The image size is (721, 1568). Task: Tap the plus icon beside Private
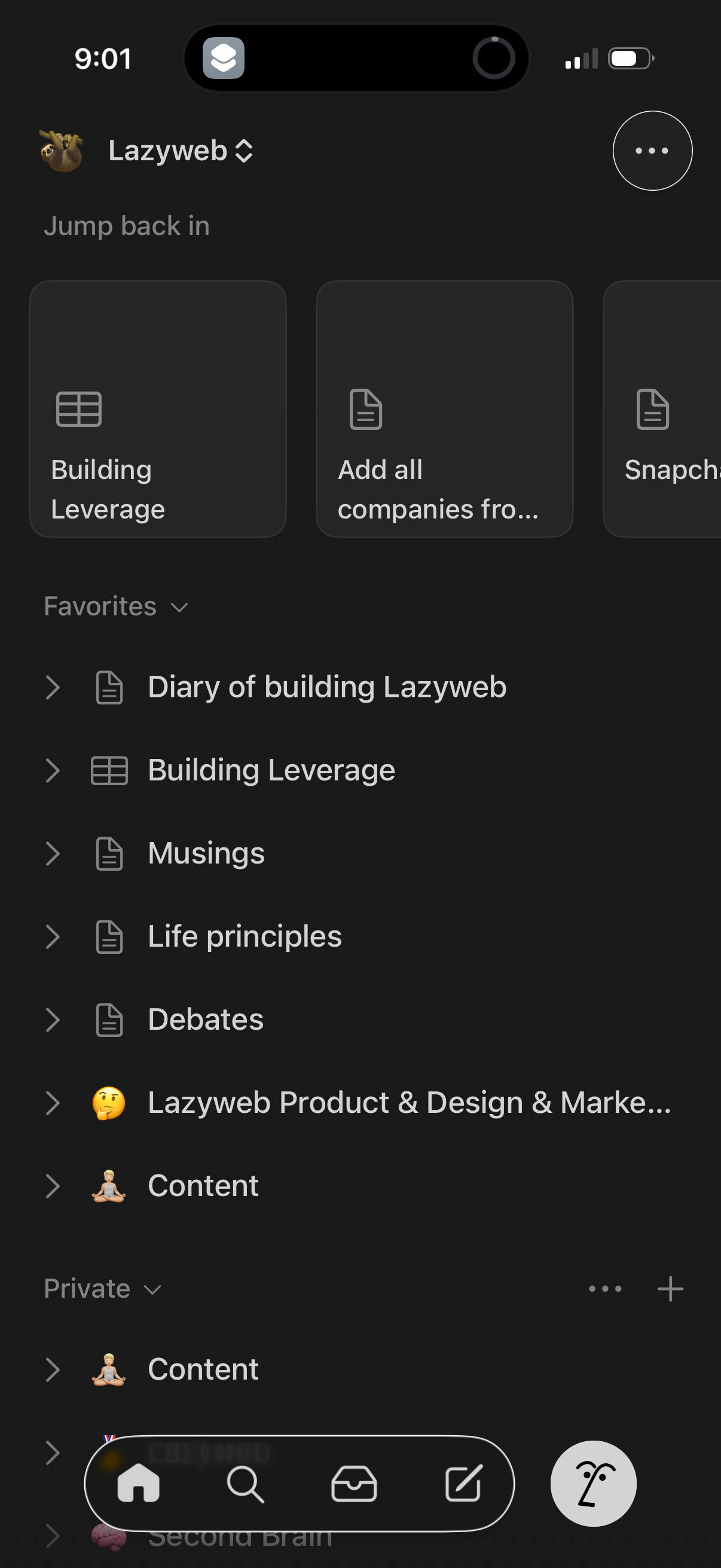pyautogui.click(x=671, y=1288)
